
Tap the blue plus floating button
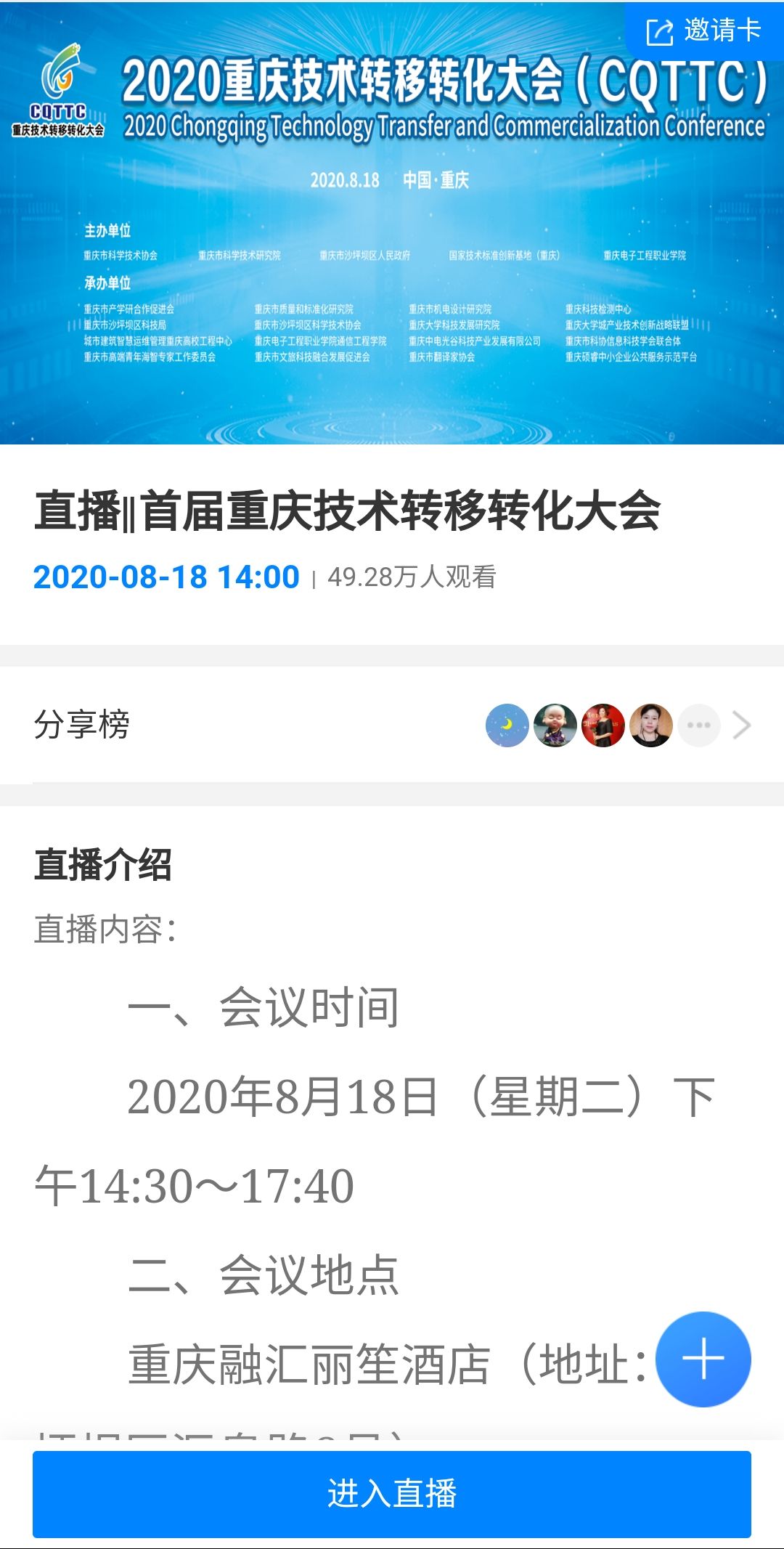703,1359
